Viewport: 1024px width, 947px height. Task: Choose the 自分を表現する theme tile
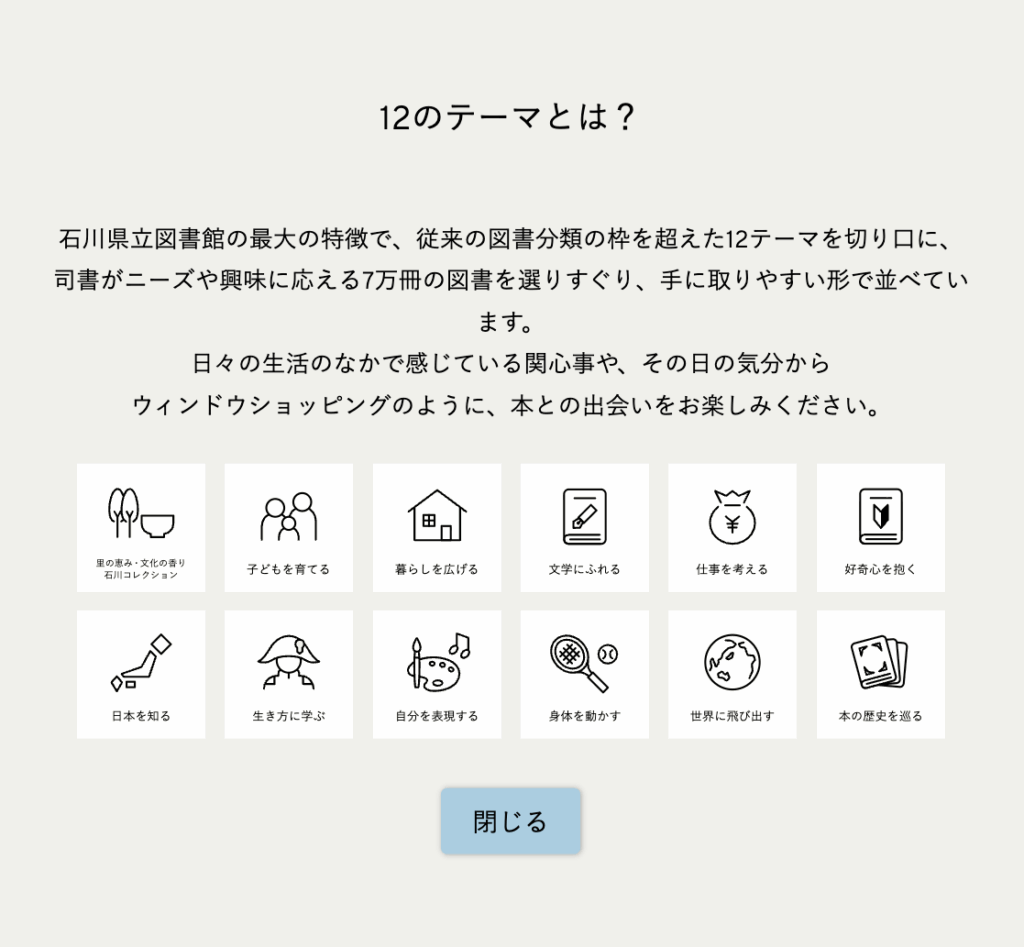click(x=437, y=675)
